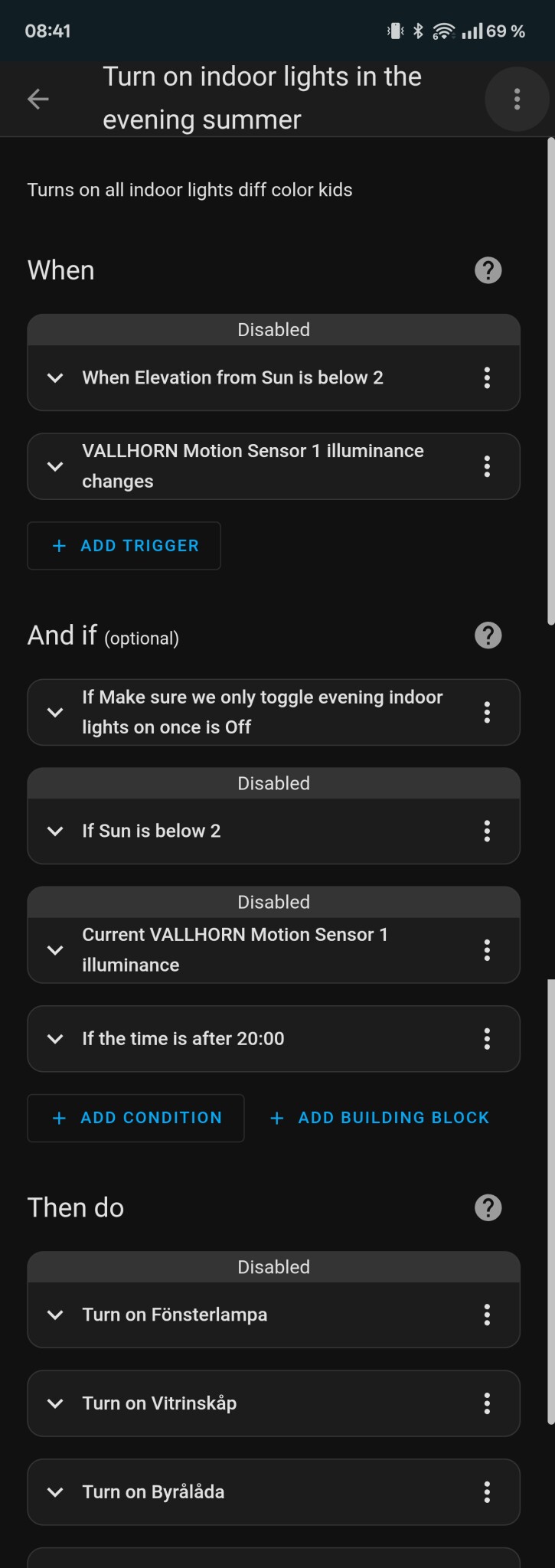Open options for If Sun is below 2
The image size is (555, 1568).
[487, 831]
